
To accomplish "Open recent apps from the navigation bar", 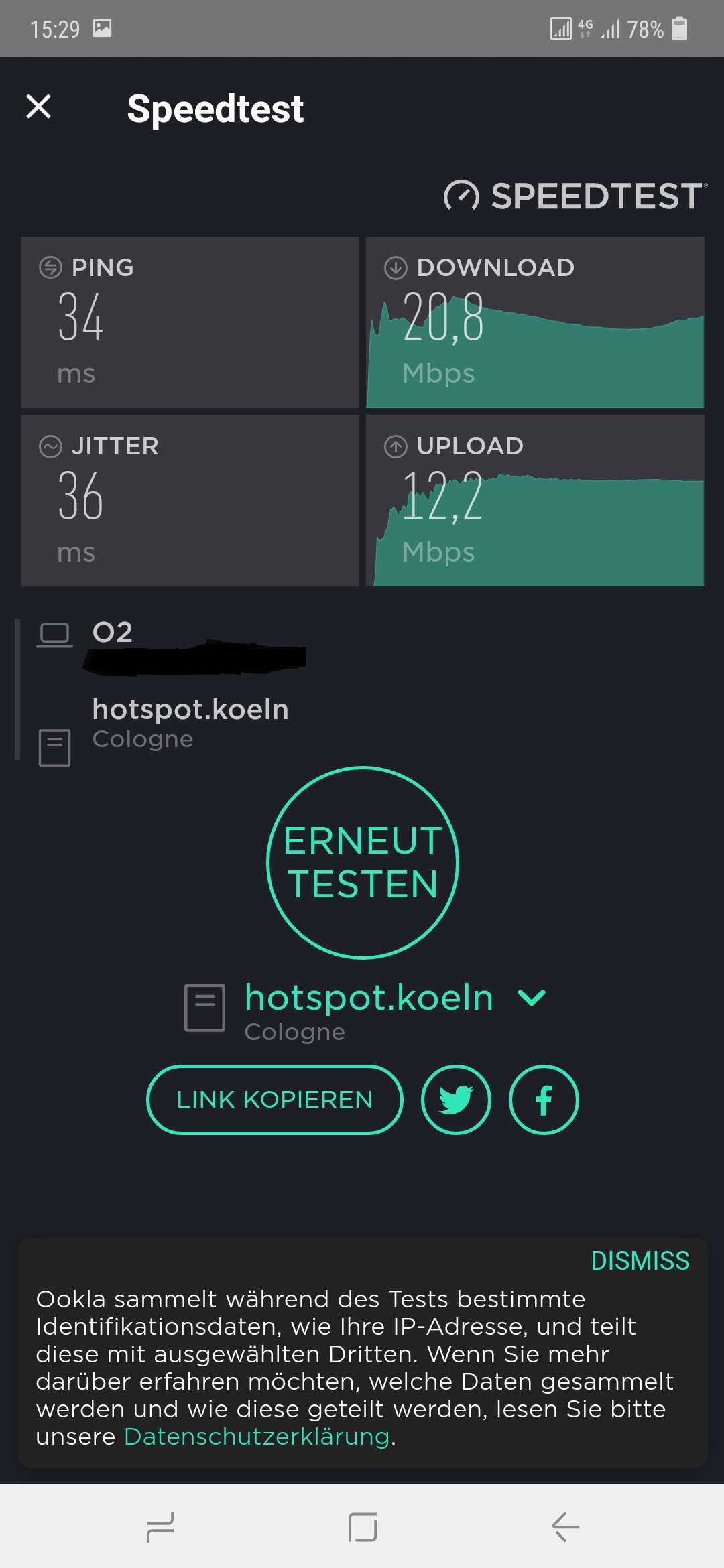I will tap(160, 1527).
